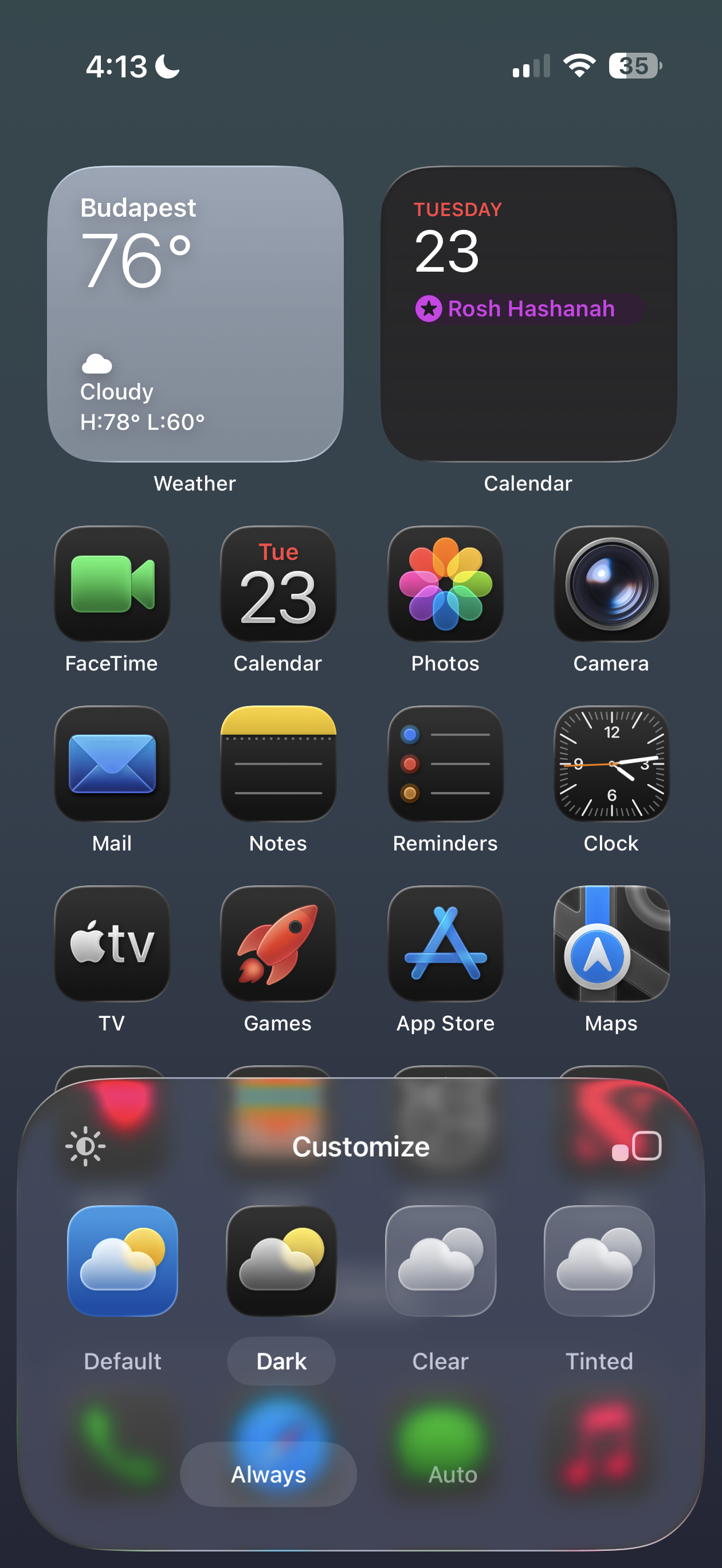The width and height of the screenshot is (722, 1568).
Task: Launch the Apple TV app
Action: tap(112, 943)
